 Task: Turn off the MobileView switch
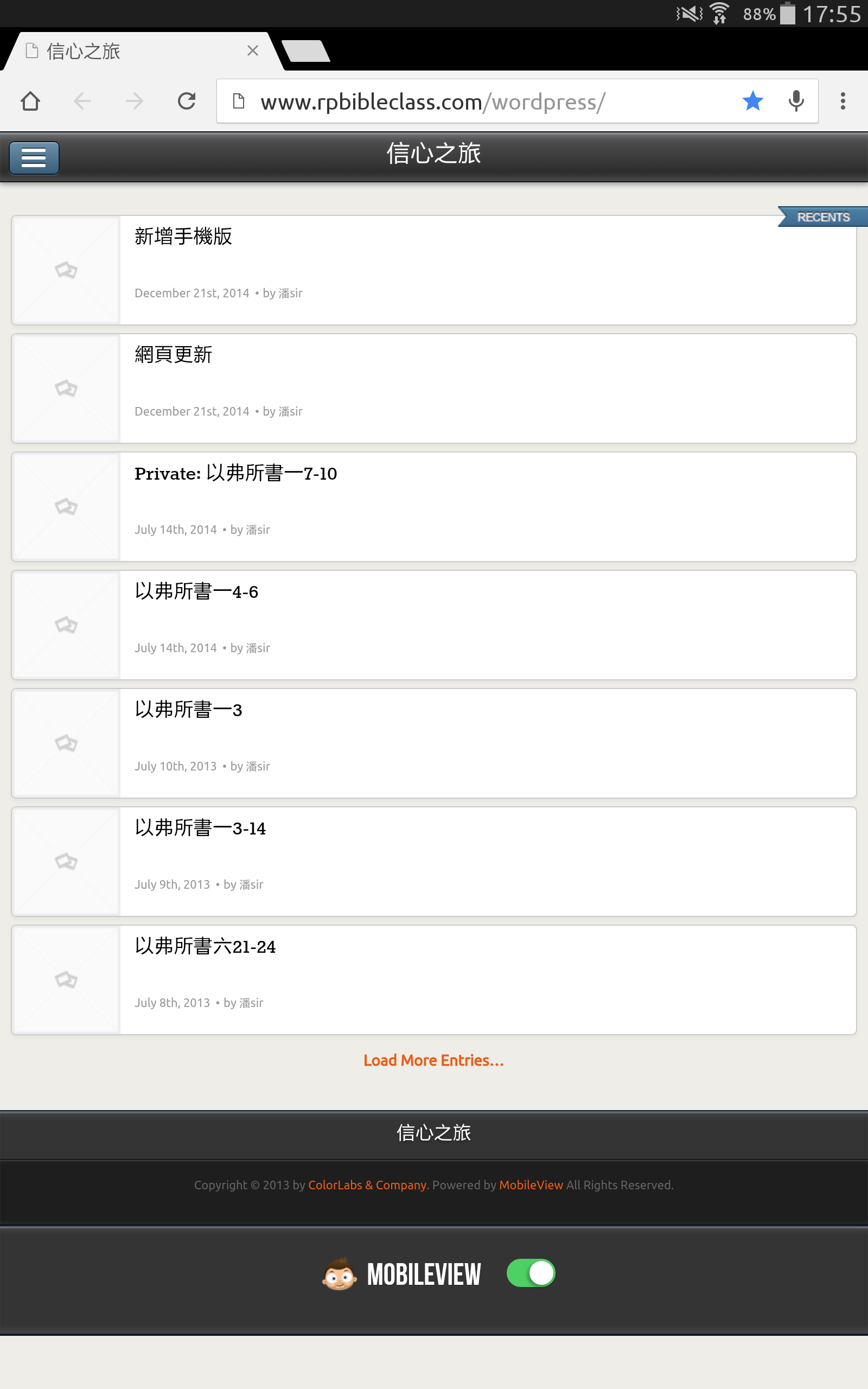click(531, 1273)
